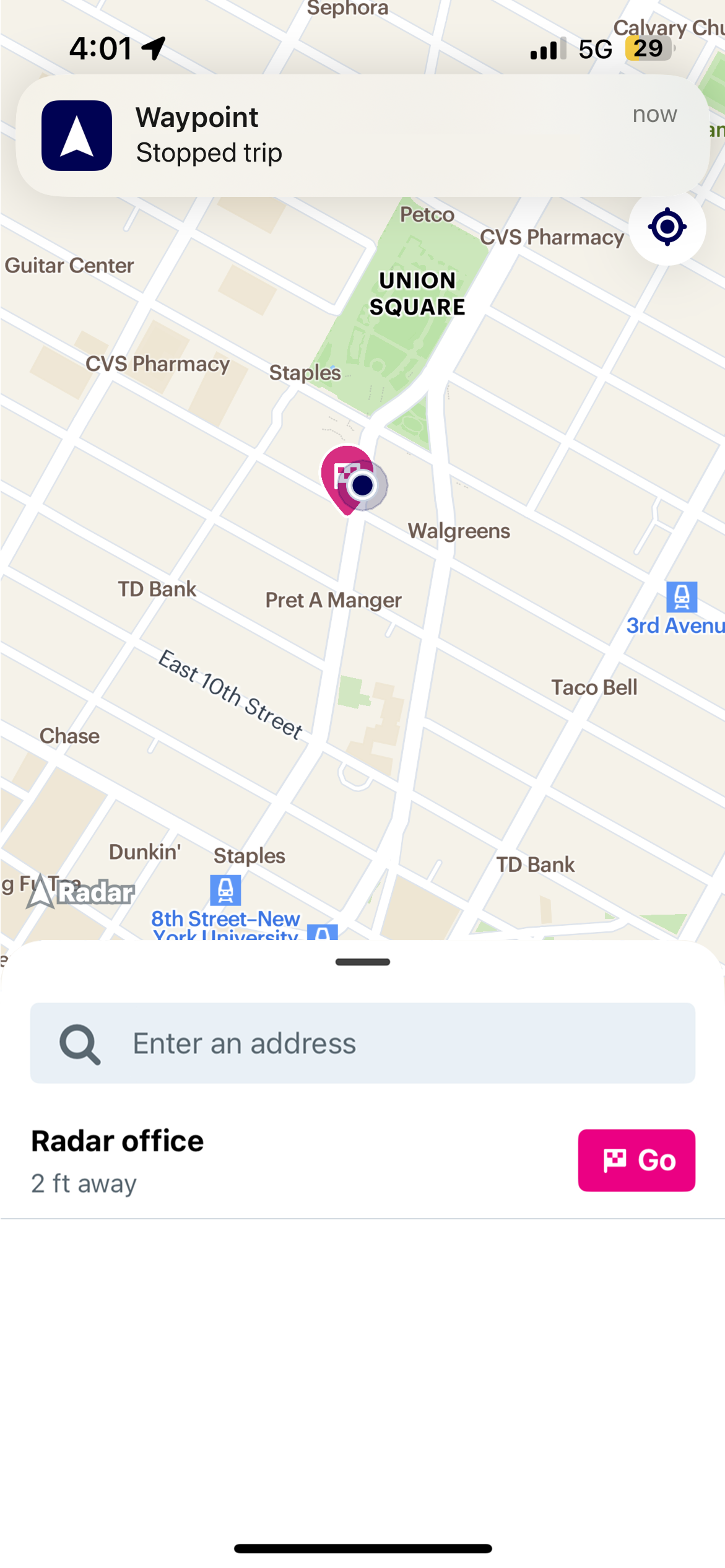Tap the Union Square label on the map

pyautogui.click(x=417, y=294)
